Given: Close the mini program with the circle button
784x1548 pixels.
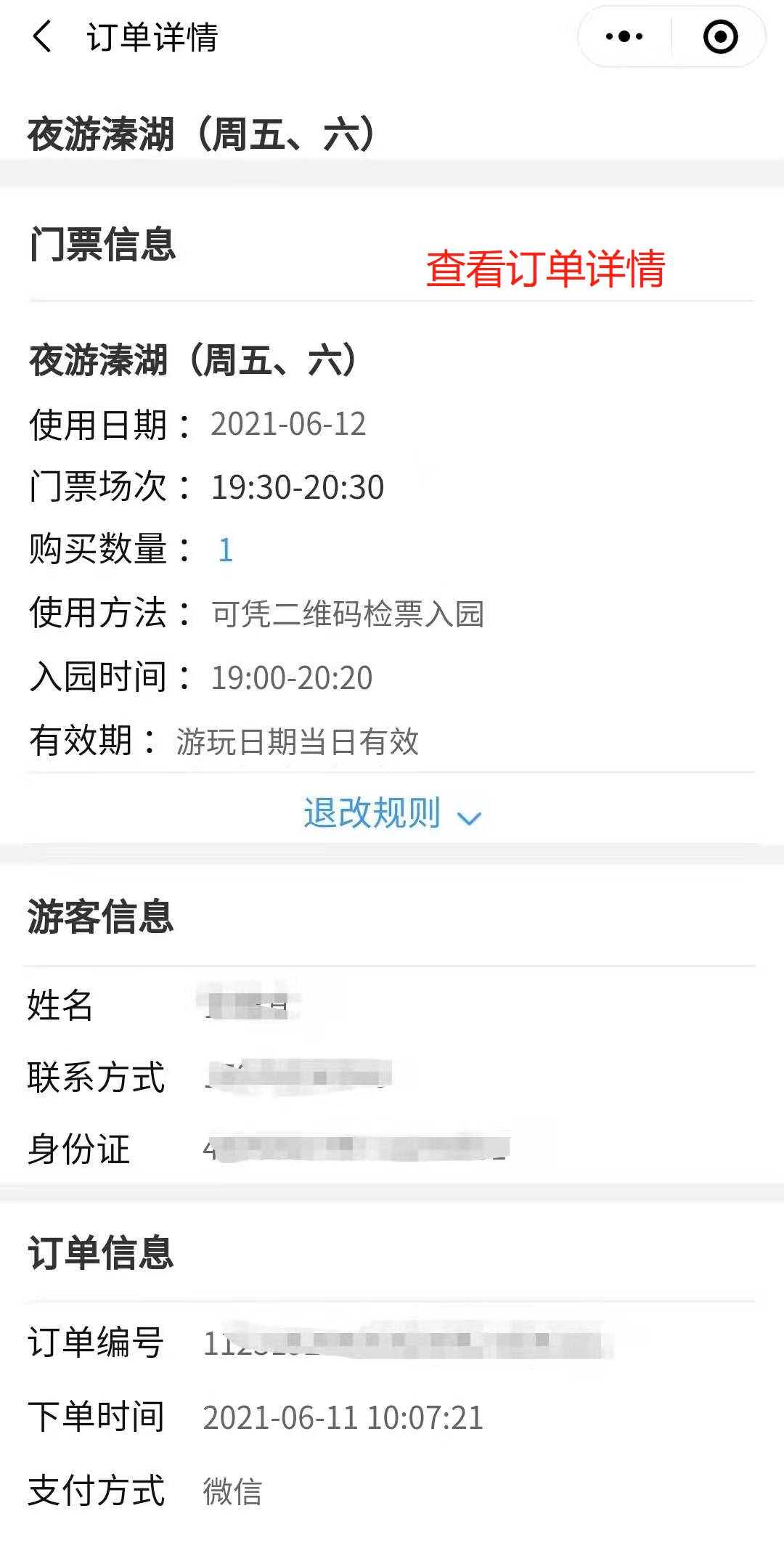Looking at the screenshot, I should pos(720,36).
